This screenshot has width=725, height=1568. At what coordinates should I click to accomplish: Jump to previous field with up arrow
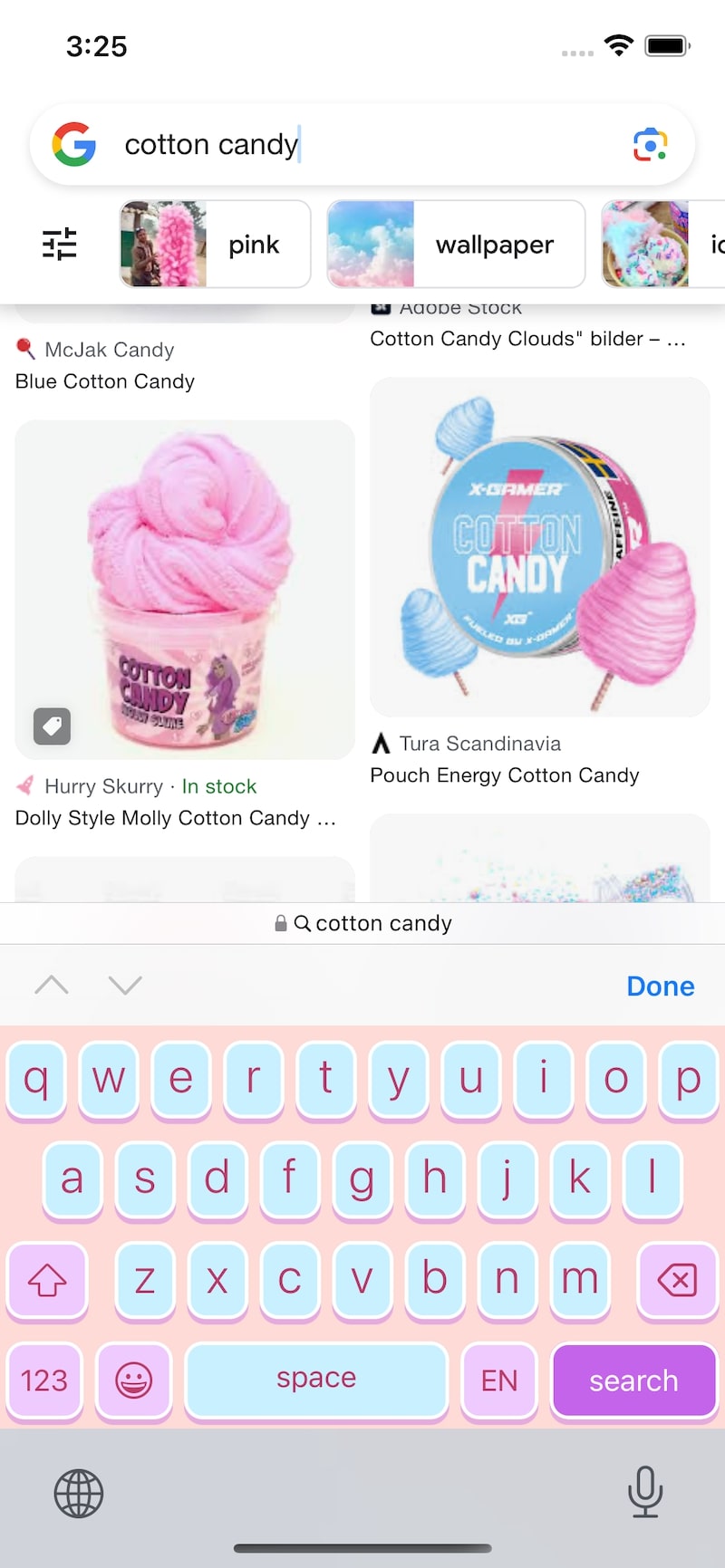pos(52,985)
